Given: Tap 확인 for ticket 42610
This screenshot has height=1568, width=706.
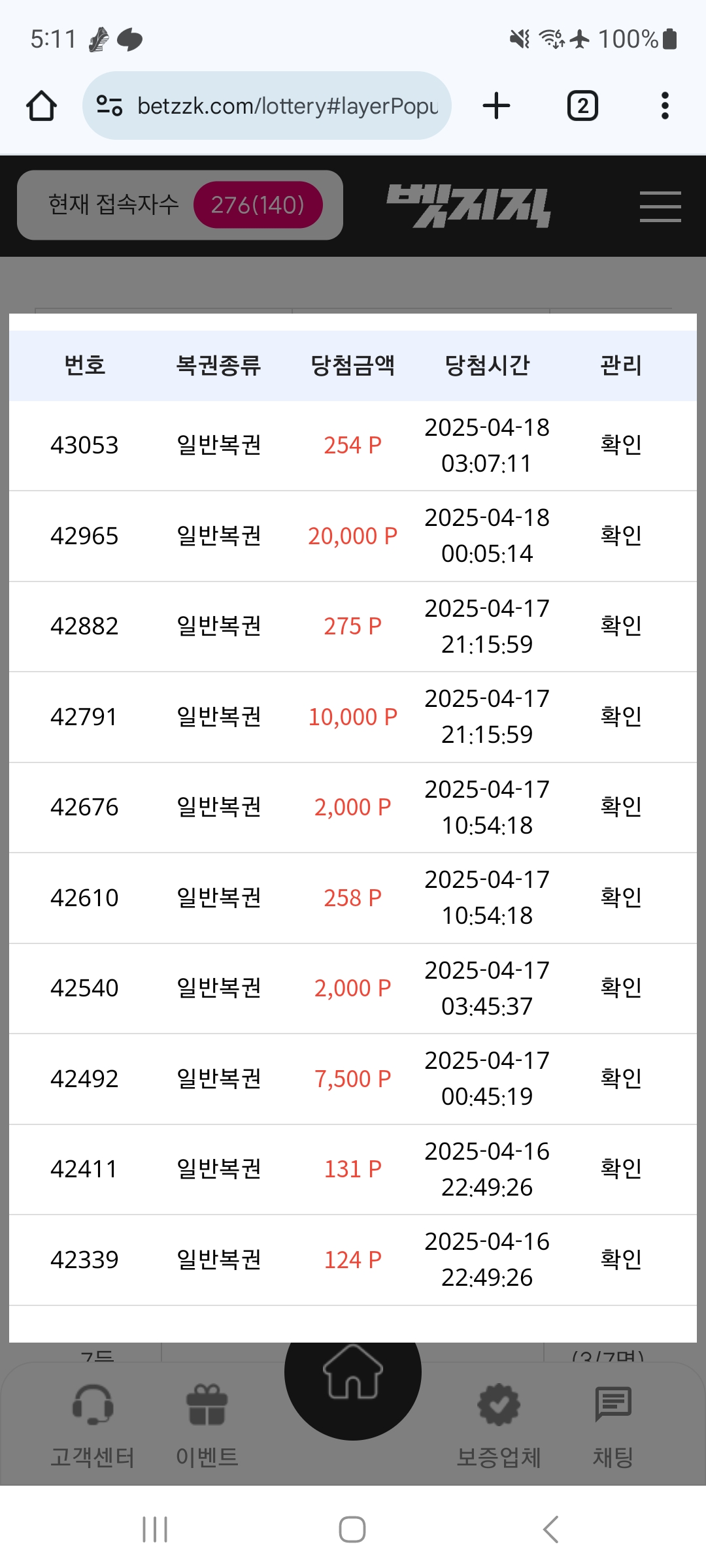Looking at the screenshot, I should (x=621, y=898).
